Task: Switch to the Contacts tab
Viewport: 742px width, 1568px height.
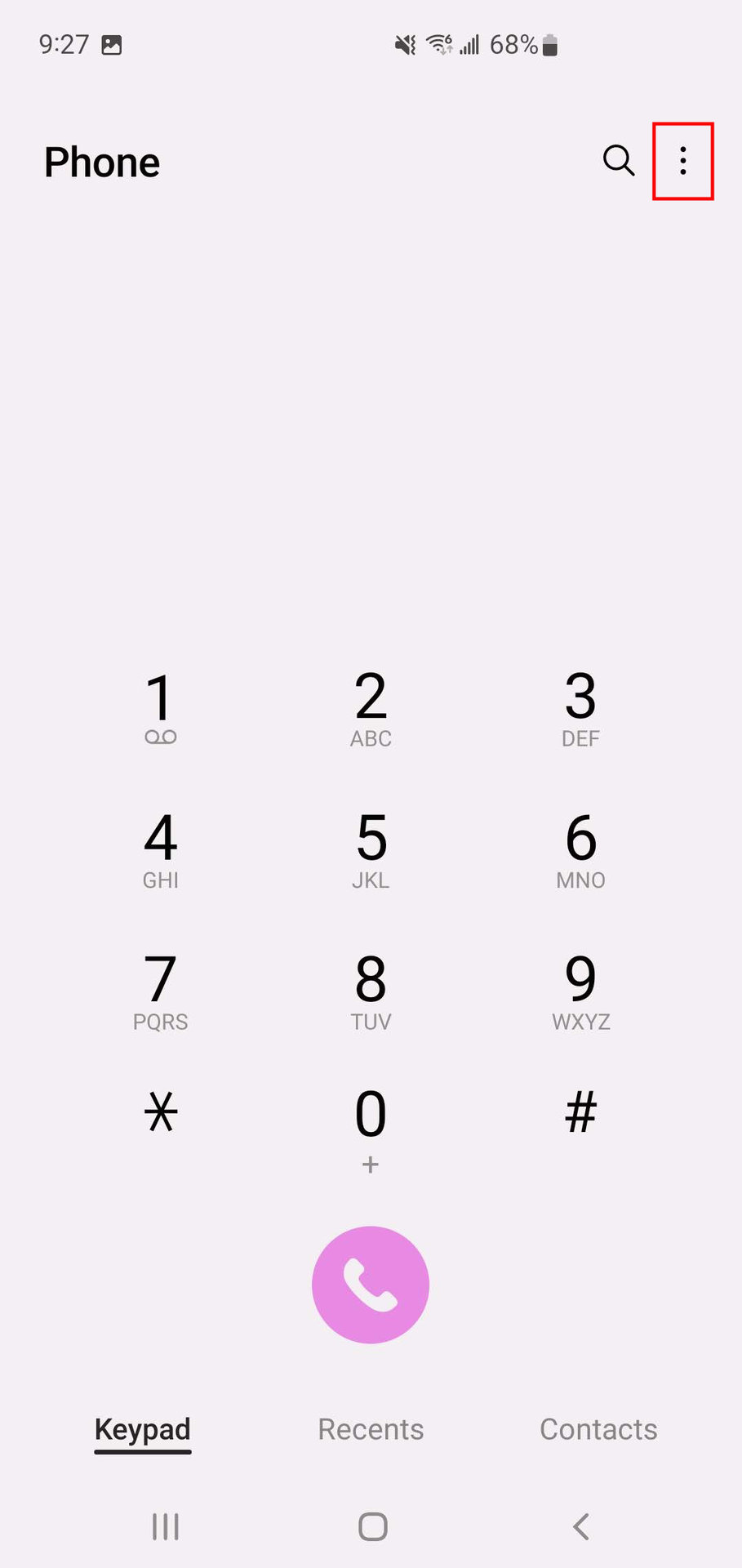Action: [x=598, y=1429]
